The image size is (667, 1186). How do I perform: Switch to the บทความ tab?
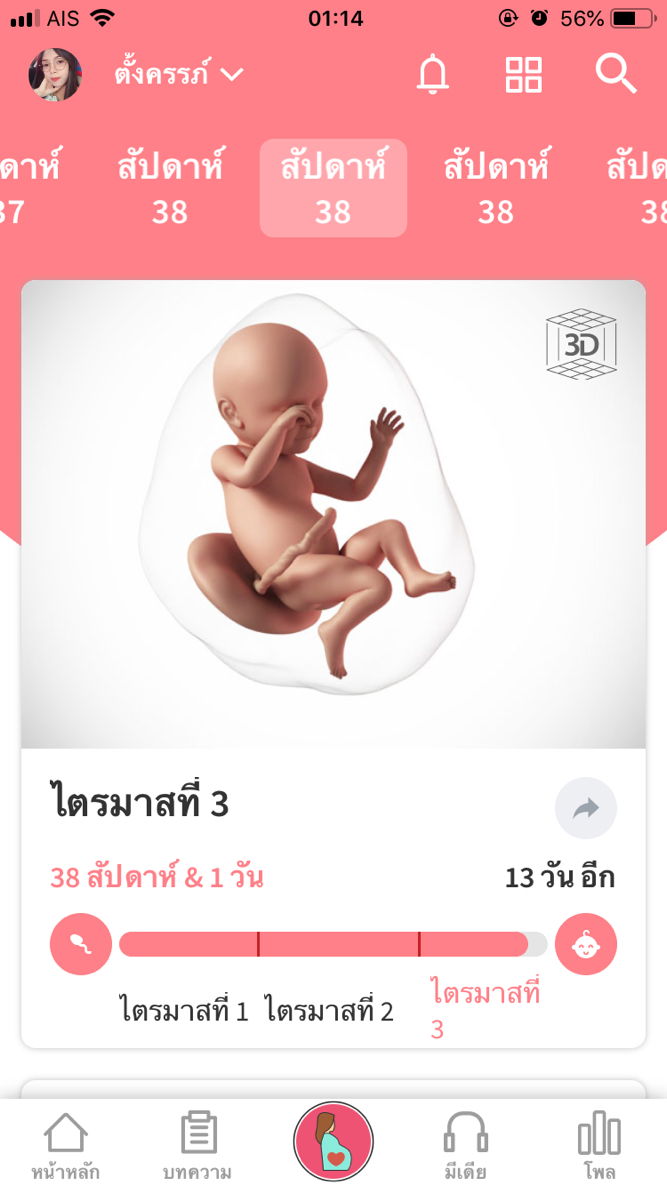(x=198, y=1146)
